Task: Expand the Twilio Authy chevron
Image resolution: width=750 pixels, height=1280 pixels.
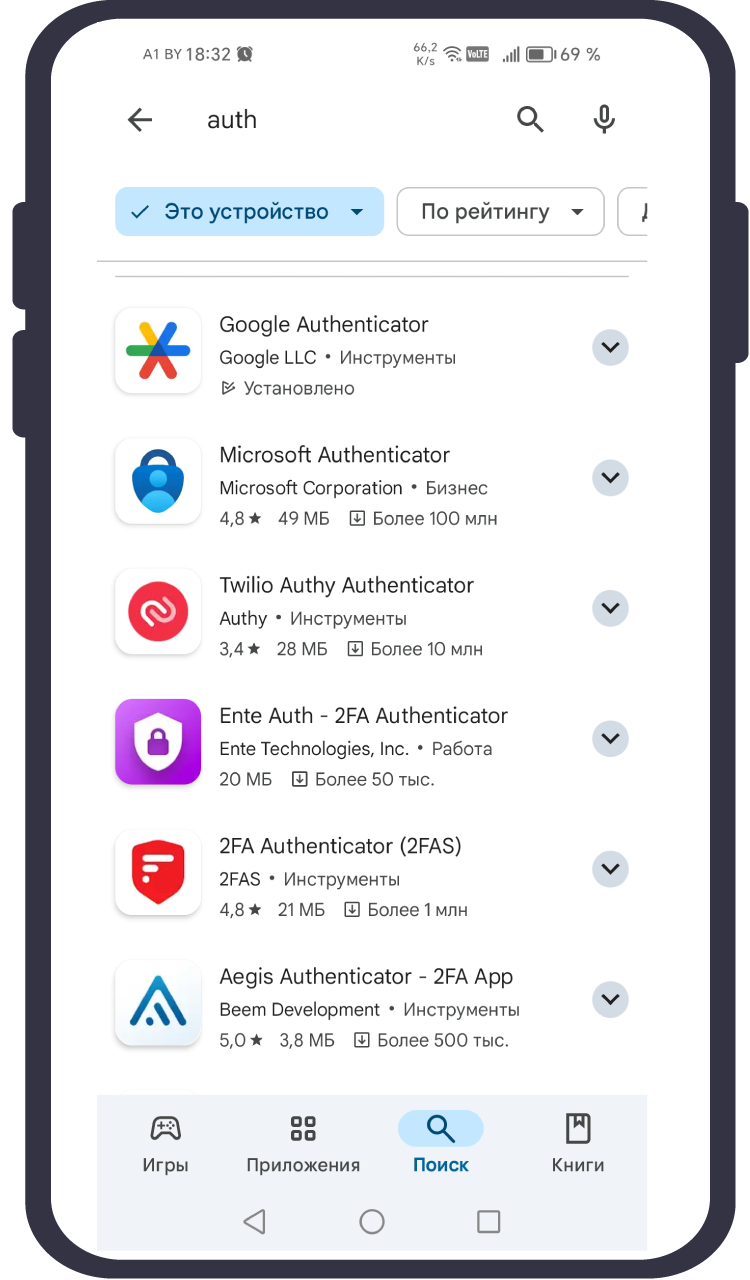Action: pyautogui.click(x=610, y=608)
